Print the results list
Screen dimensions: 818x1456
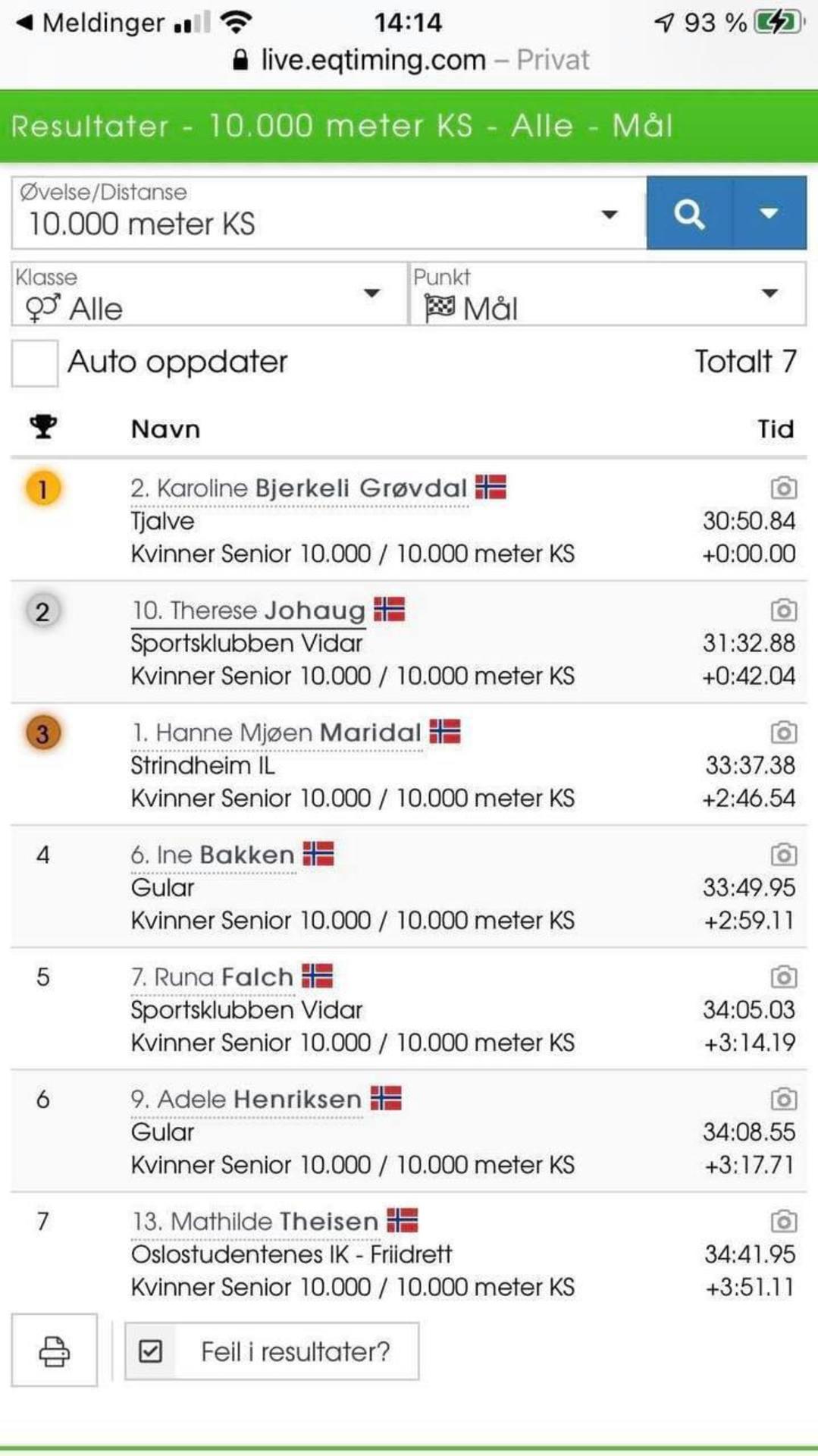click(55, 1351)
